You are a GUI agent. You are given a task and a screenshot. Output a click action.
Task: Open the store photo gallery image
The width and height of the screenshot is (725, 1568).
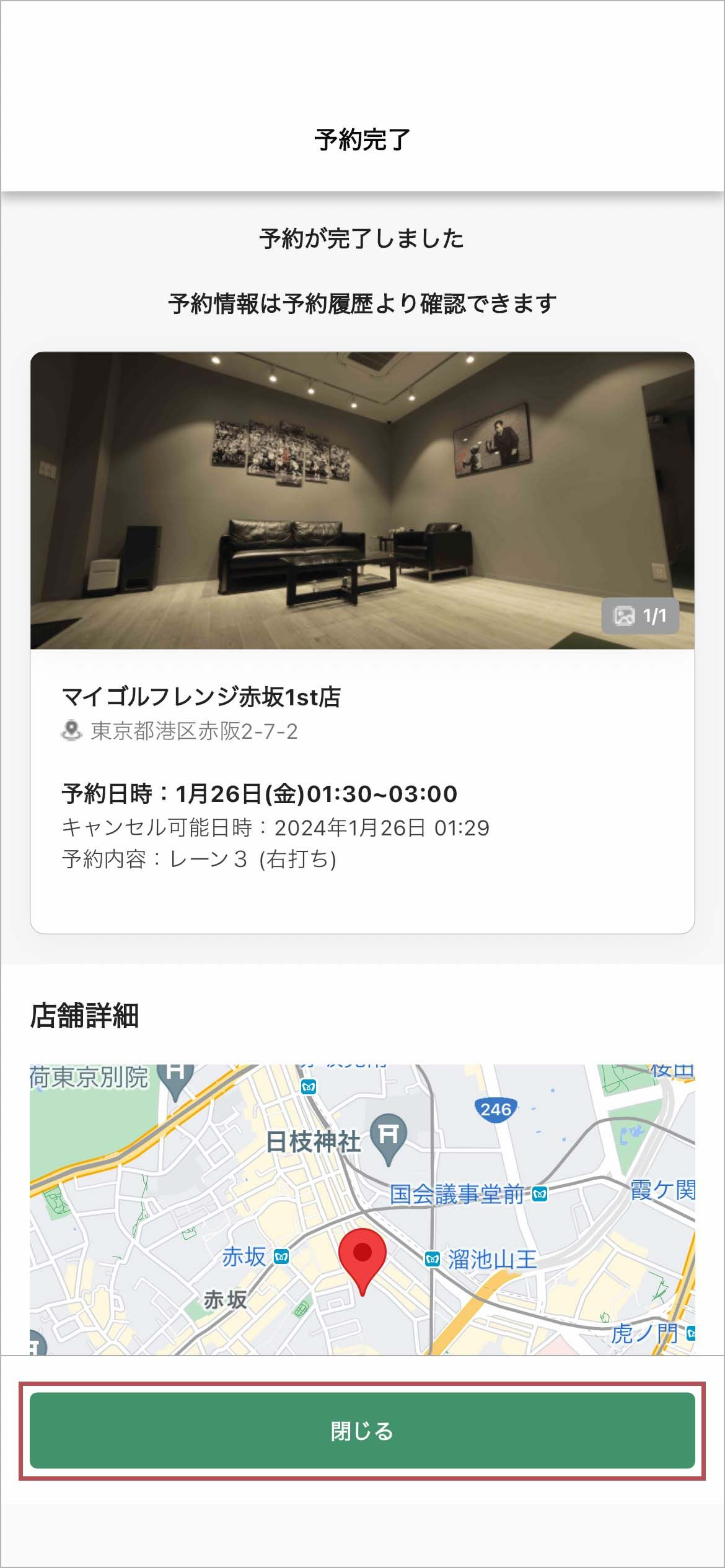[362, 500]
